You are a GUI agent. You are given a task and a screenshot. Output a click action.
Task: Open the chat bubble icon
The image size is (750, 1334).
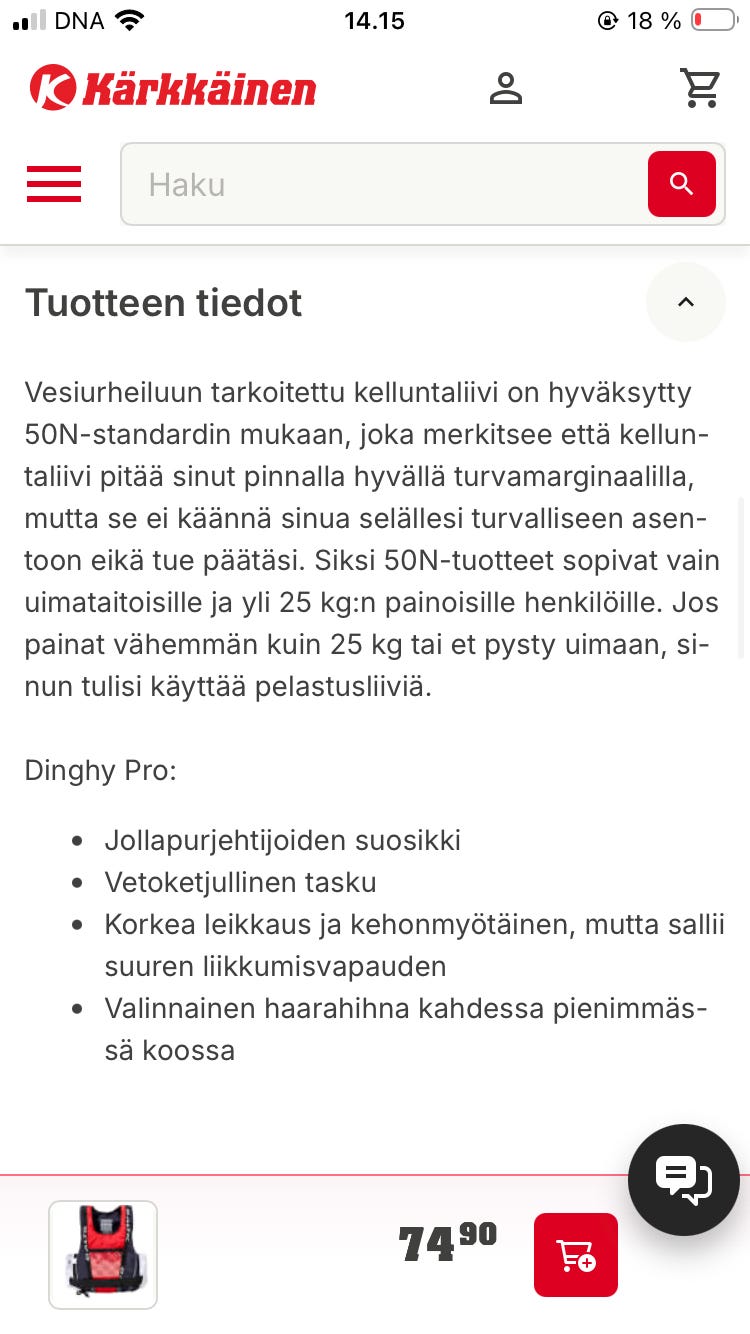point(684,1180)
